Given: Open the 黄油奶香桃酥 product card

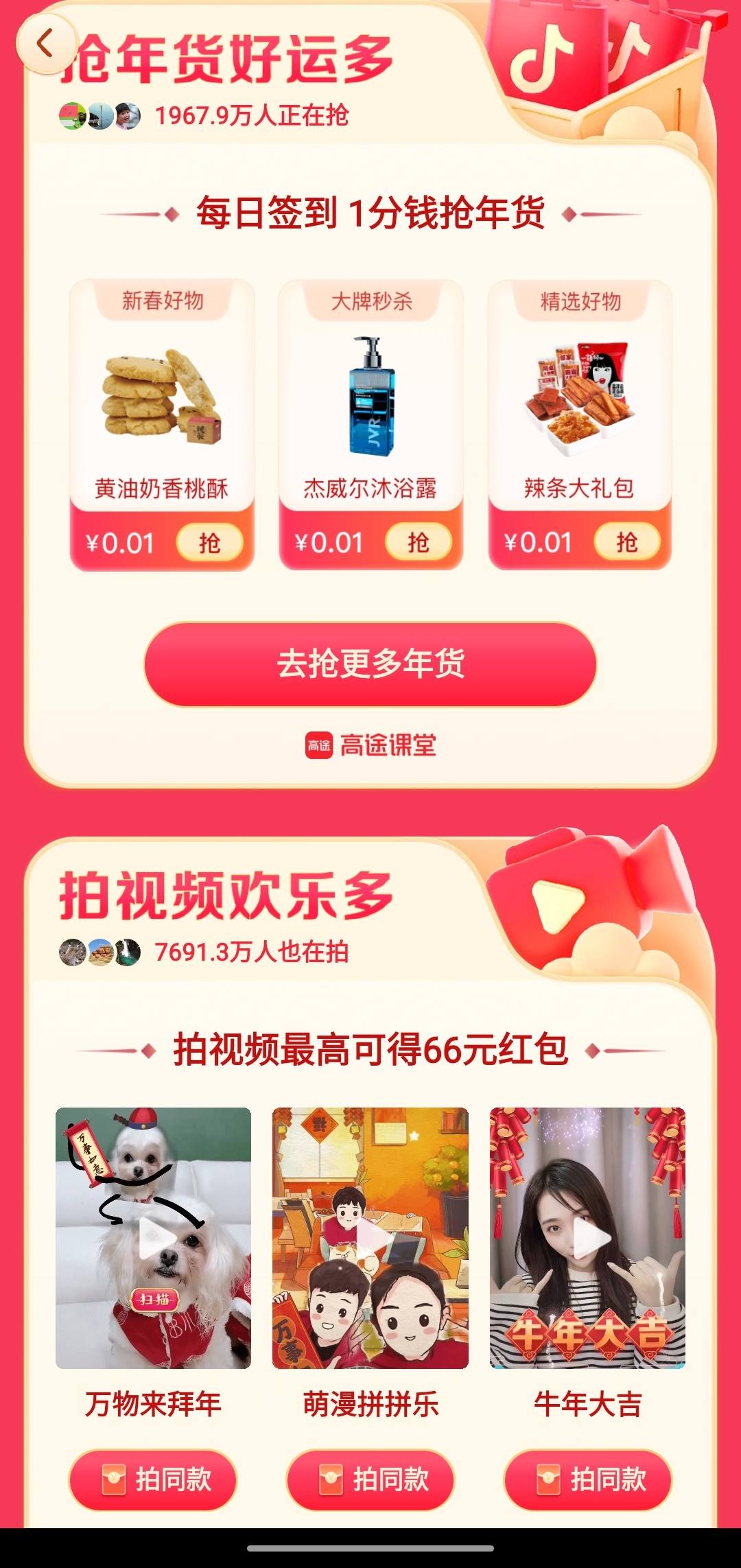Looking at the screenshot, I should click(162, 405).
